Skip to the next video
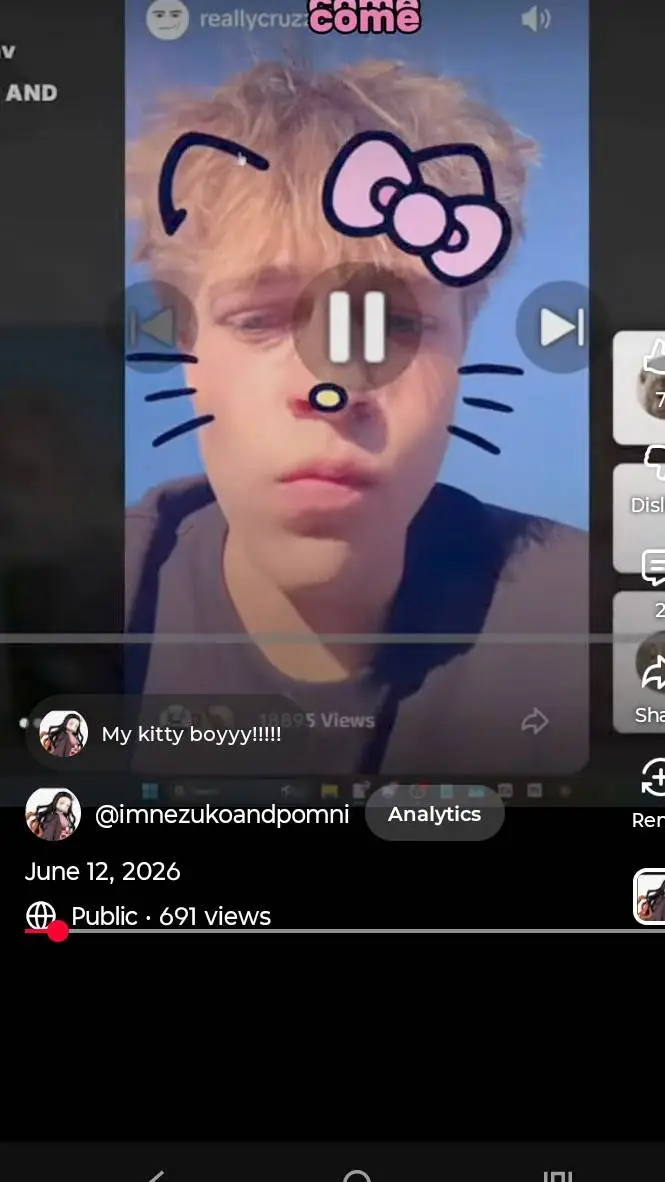Viewport: 665px width, 1182px height. pos(559,327)
